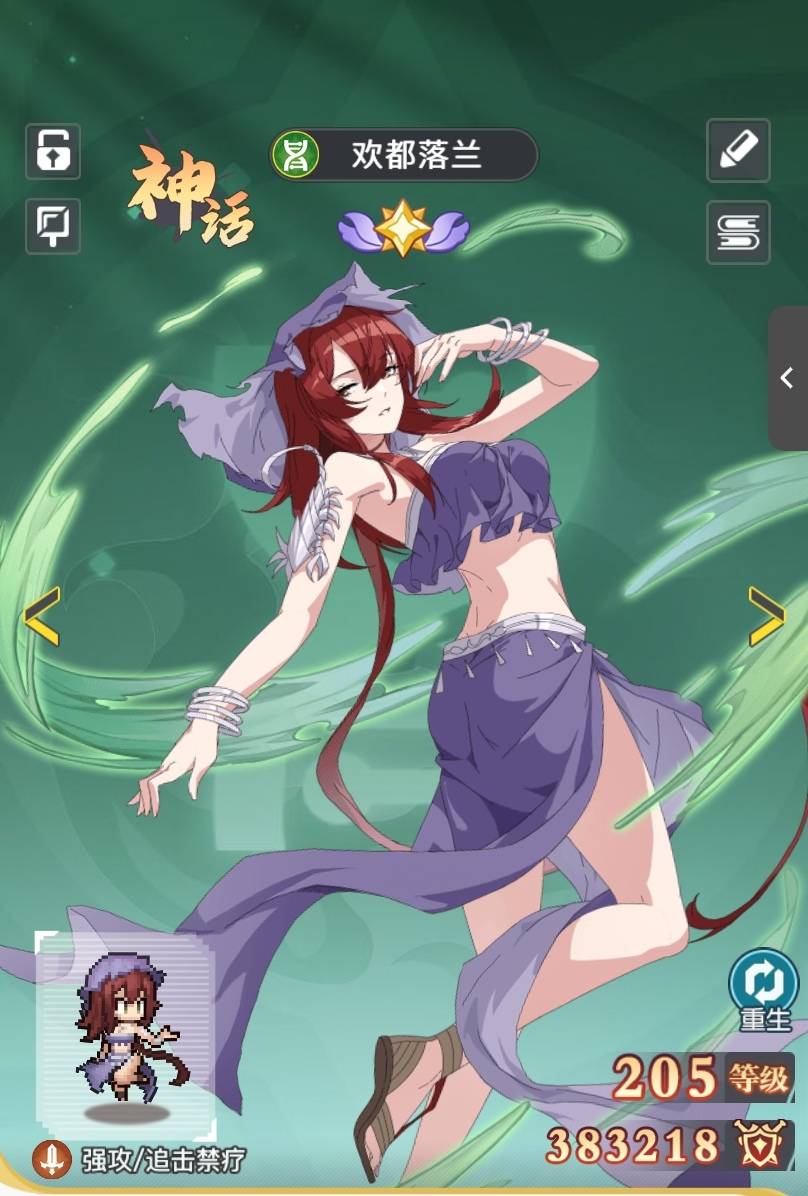Tap the lock icon to lock character
The image size is (808, 1196).
tap(53, 151)
